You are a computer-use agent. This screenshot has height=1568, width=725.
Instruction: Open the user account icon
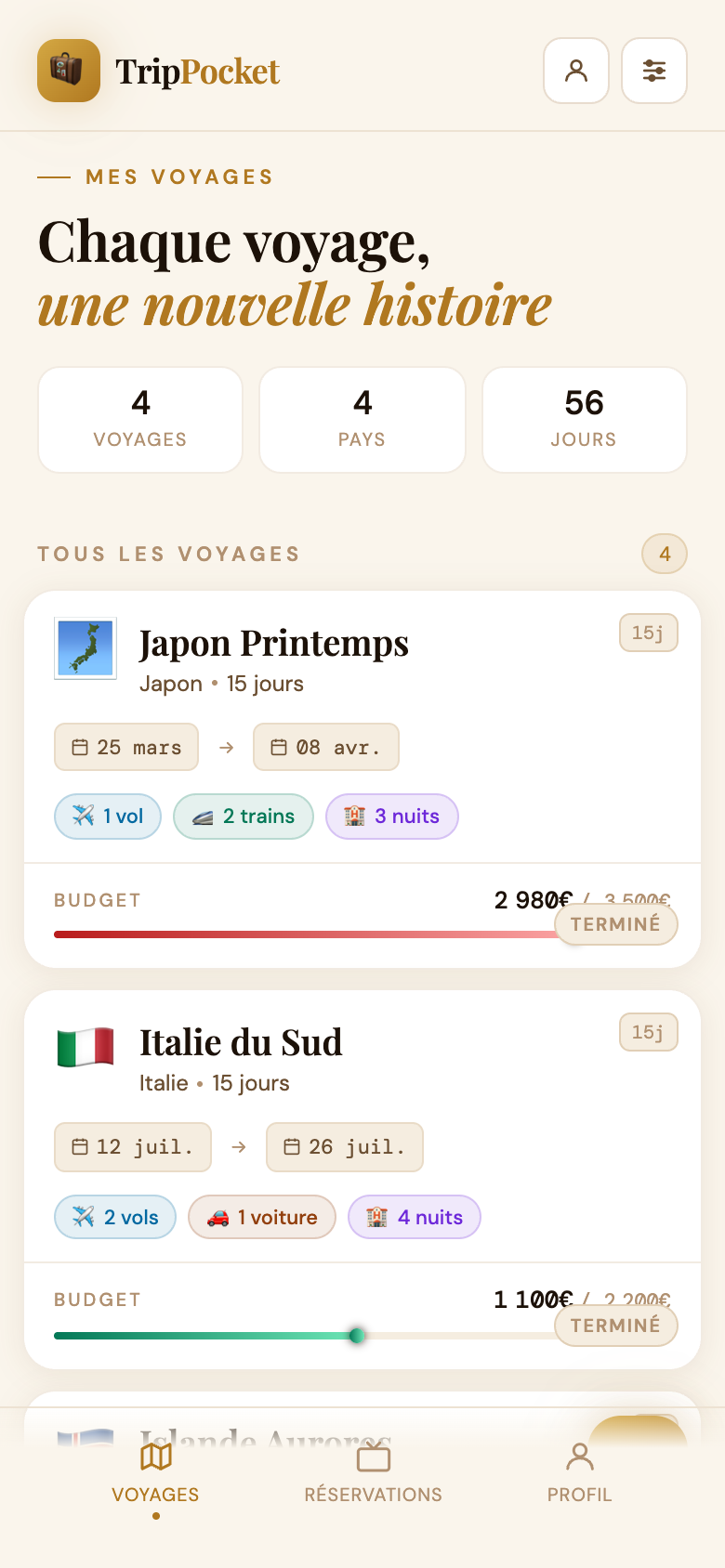coord(576,71)
